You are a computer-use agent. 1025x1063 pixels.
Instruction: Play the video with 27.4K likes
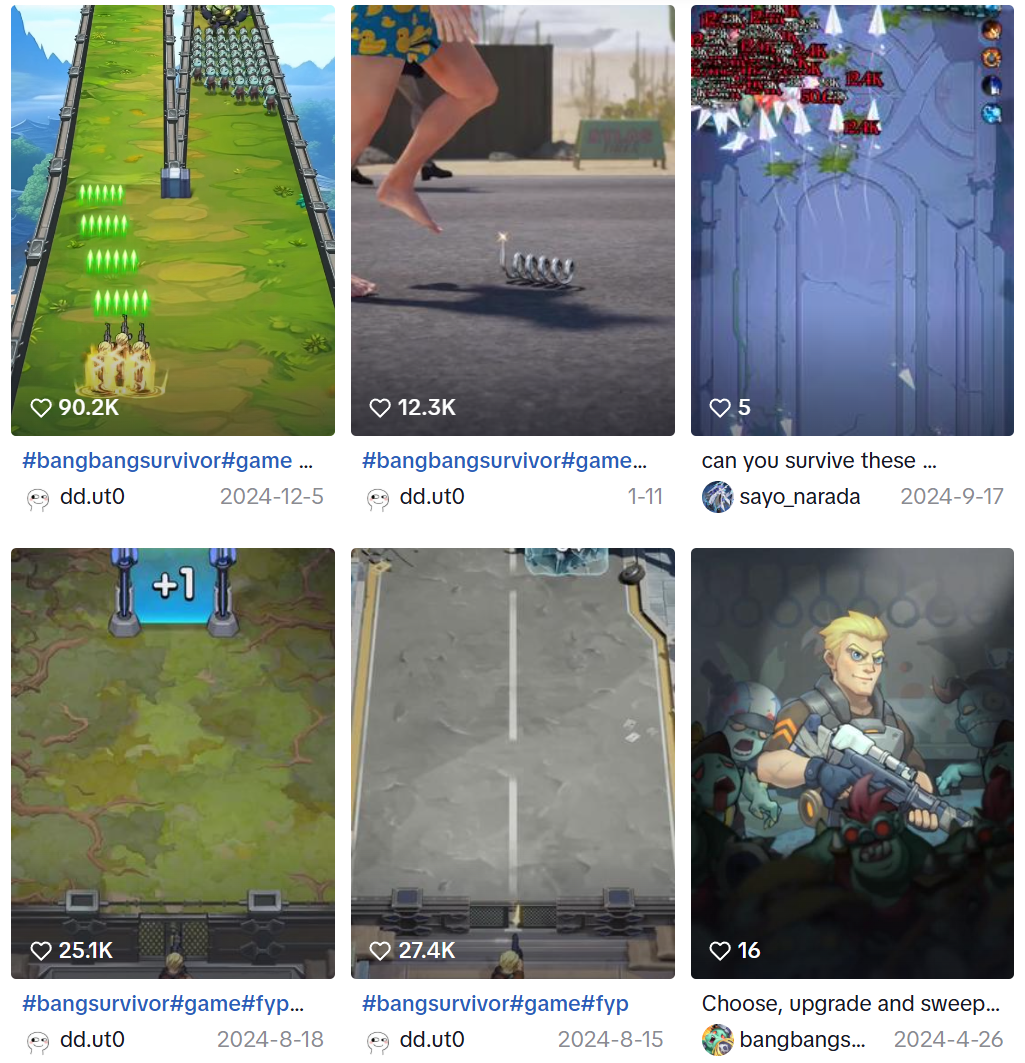512,762
